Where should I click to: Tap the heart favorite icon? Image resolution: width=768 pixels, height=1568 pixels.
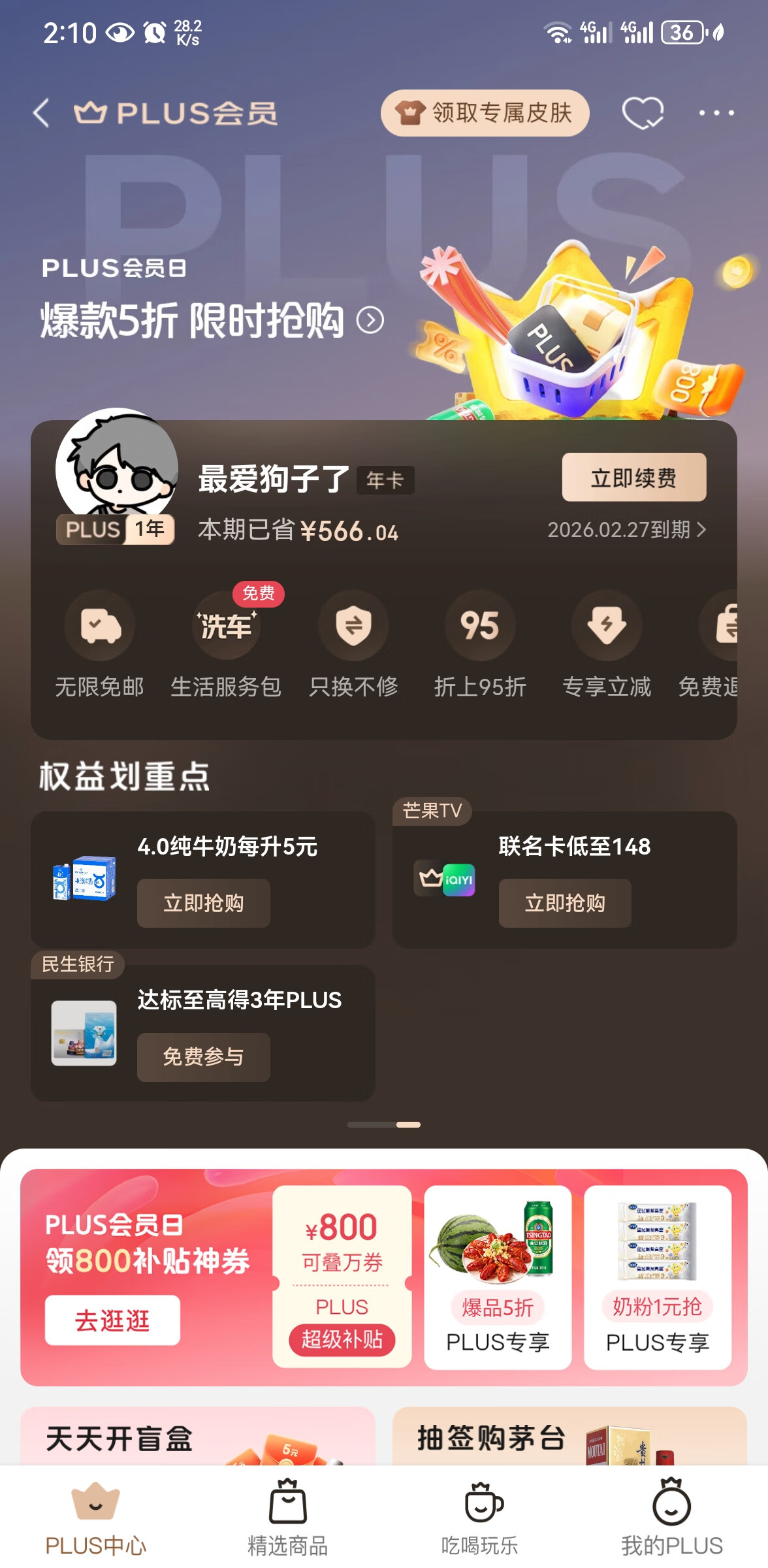[643, 113]
